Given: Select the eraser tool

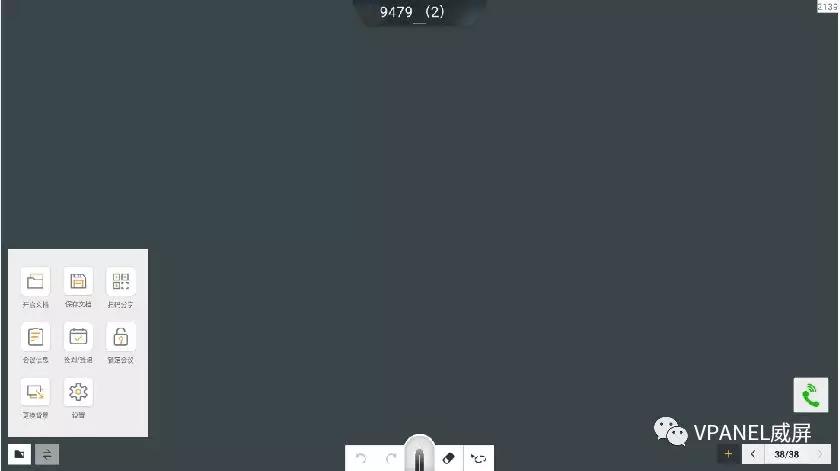Looking at the screenshot, I should click(448, 458).
